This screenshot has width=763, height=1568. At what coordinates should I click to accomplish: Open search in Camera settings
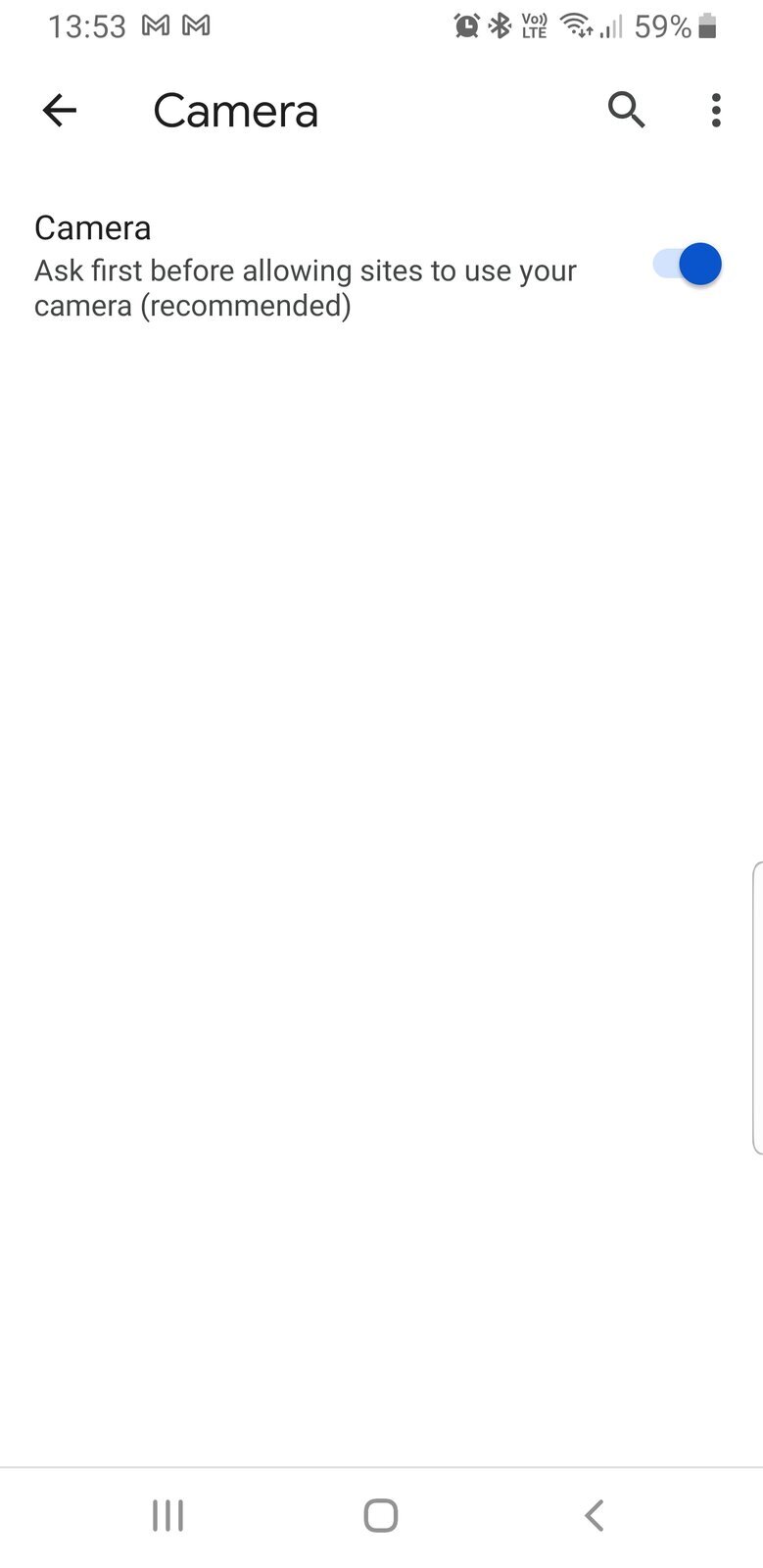coord(626,111)
